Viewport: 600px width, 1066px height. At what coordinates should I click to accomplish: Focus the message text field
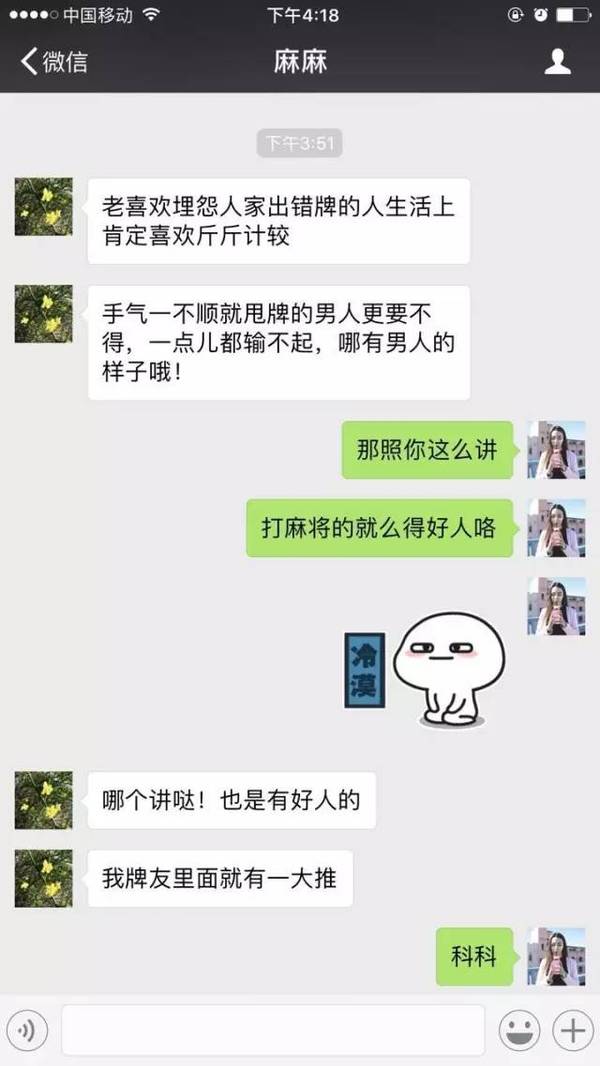272,1030
